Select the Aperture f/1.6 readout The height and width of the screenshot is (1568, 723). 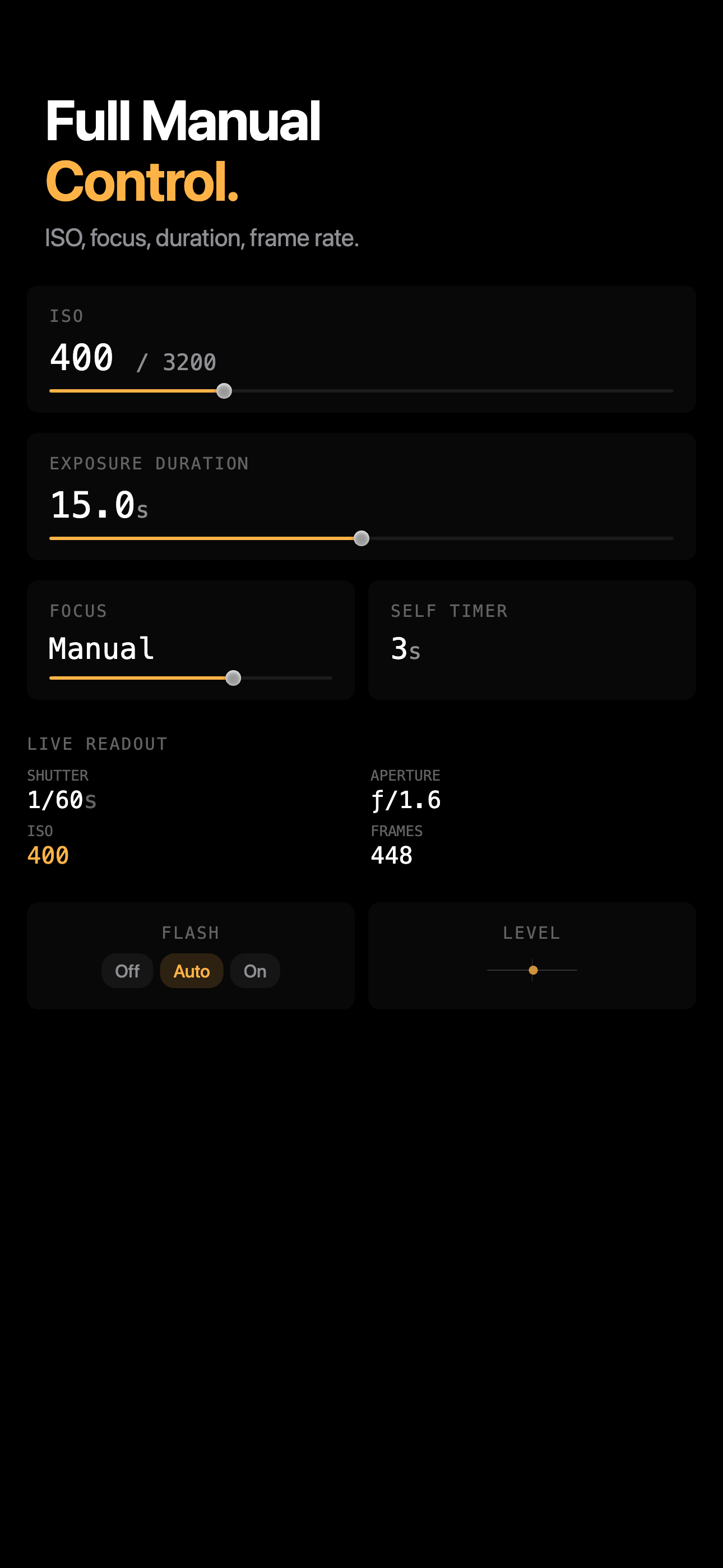[405, 800]
